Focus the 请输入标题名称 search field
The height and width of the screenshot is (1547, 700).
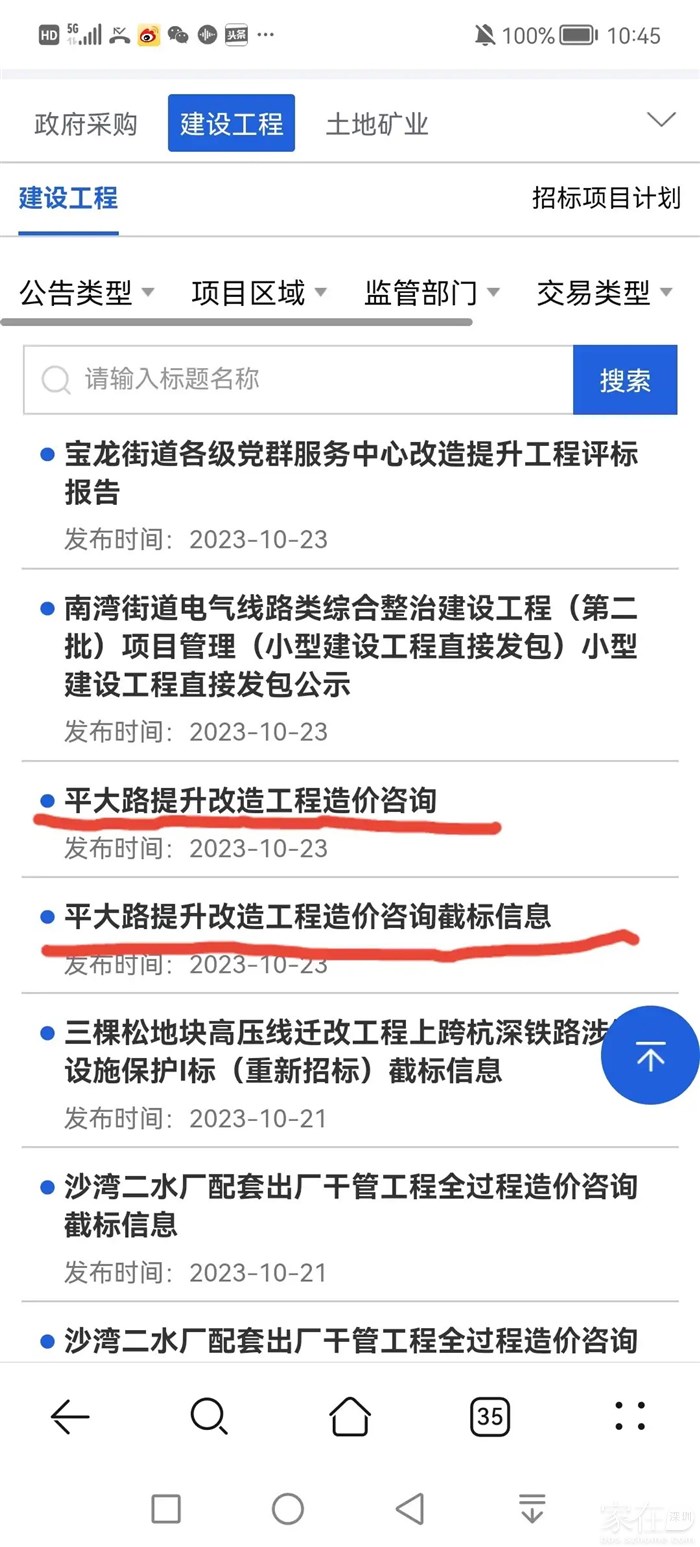click(x=300, y=379)
